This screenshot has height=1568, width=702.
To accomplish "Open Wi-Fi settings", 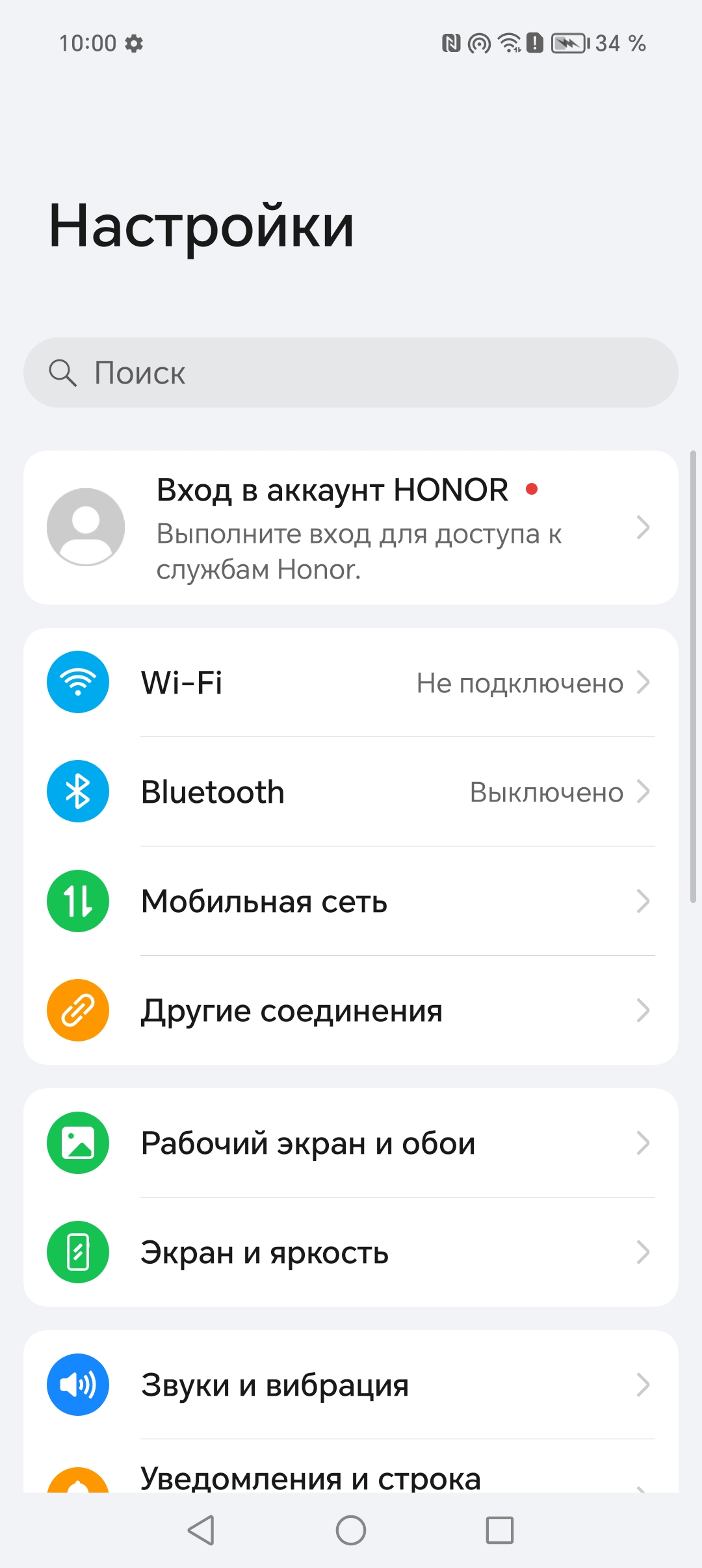I will (x=351, y=683).
